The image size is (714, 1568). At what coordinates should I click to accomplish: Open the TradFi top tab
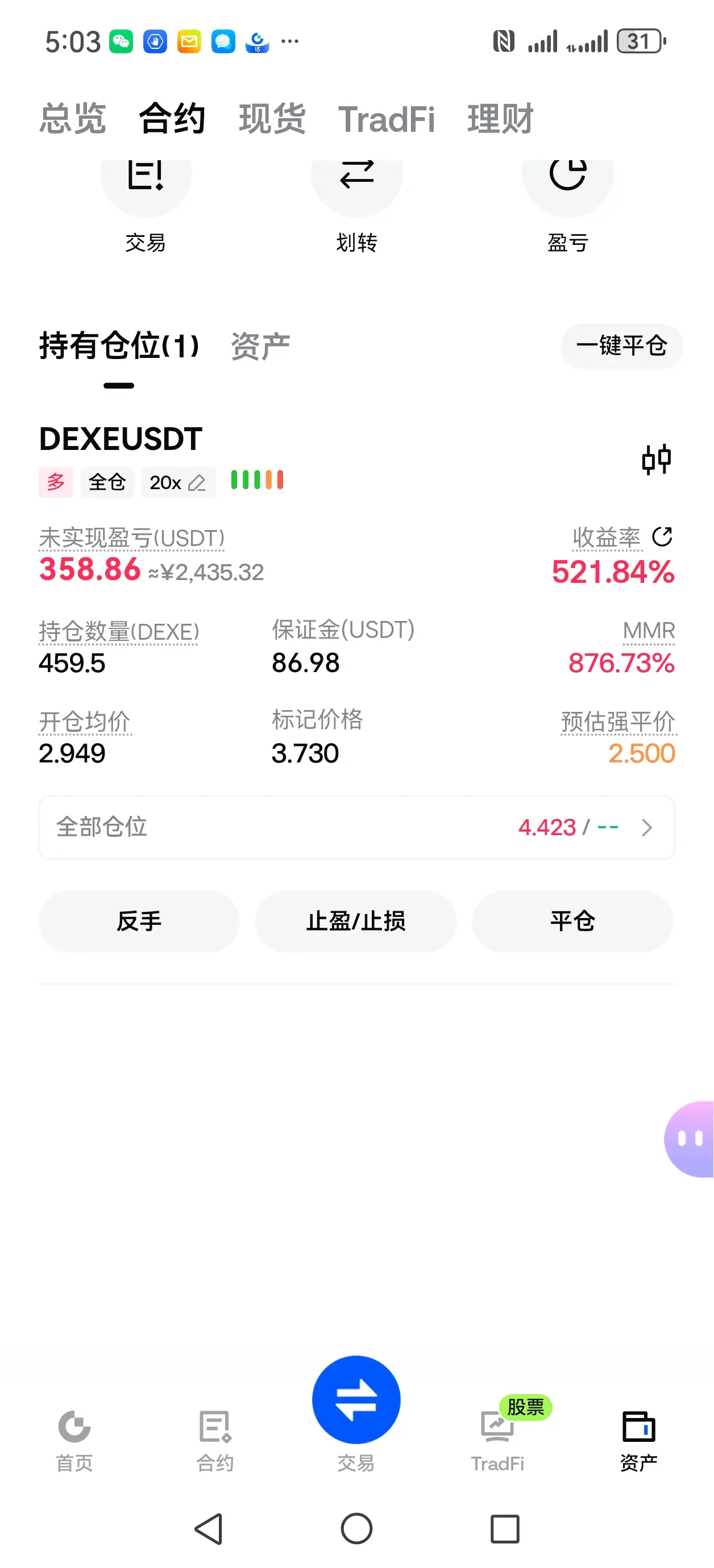386,119
